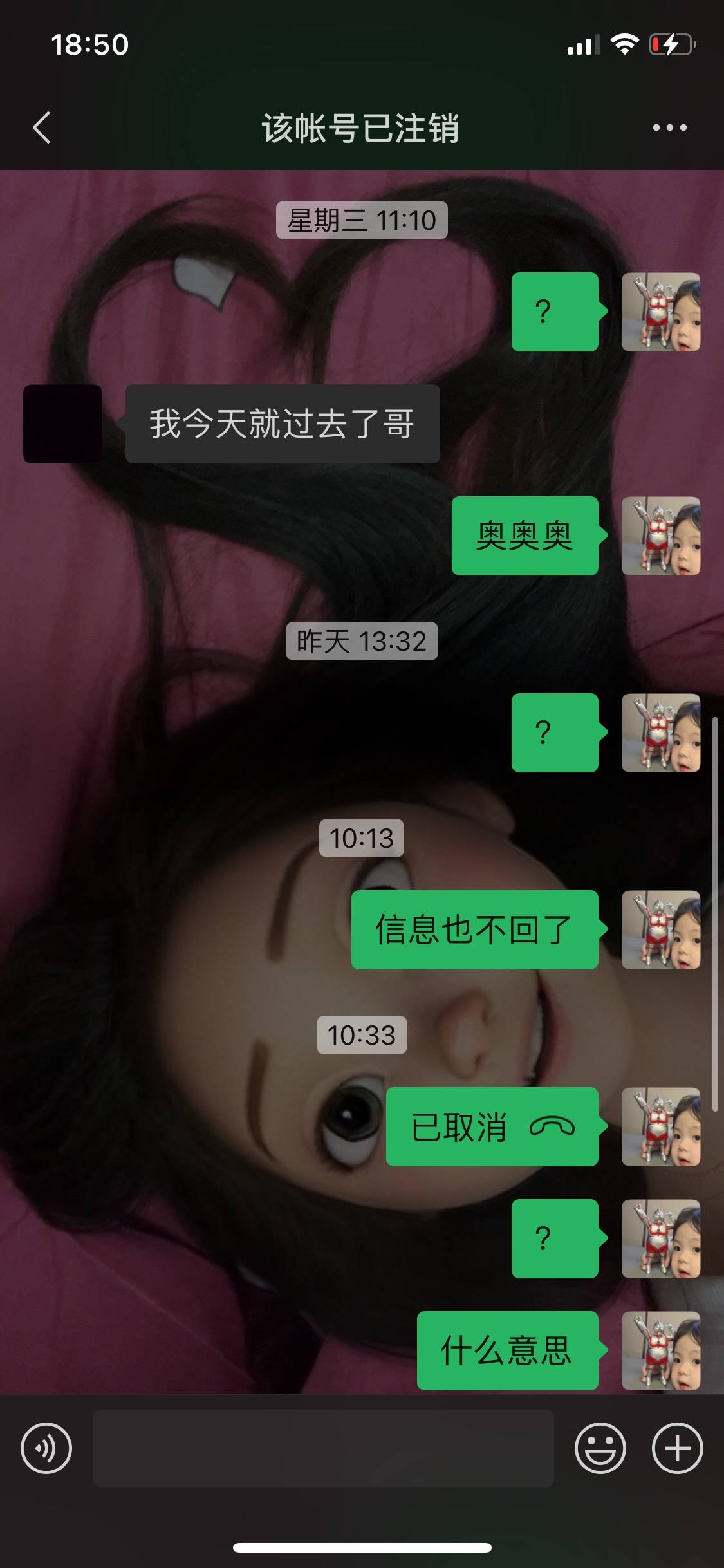Tap the cancelled call bubble to redial
The height and width of the screenshot is (1568, 724).
pos(492,1126)
